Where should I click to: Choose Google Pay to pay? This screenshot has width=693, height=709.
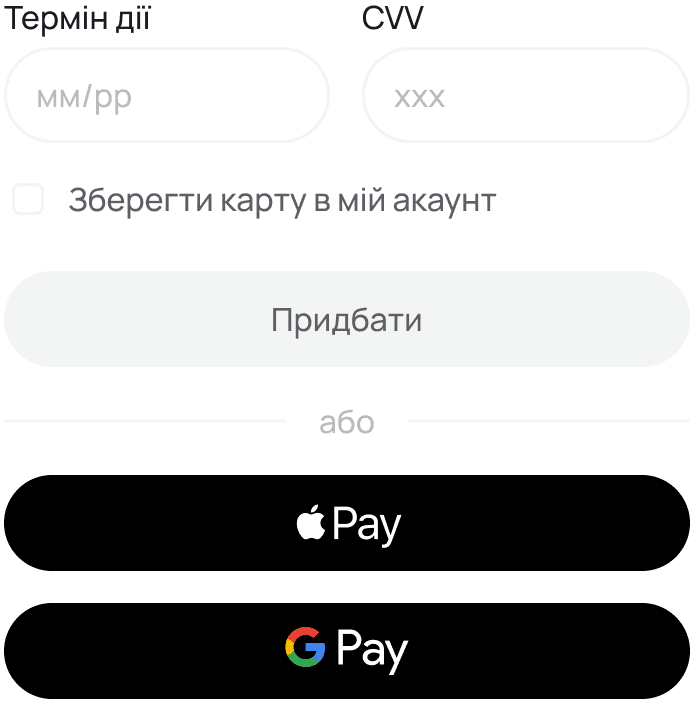click(x=346, y=651)
